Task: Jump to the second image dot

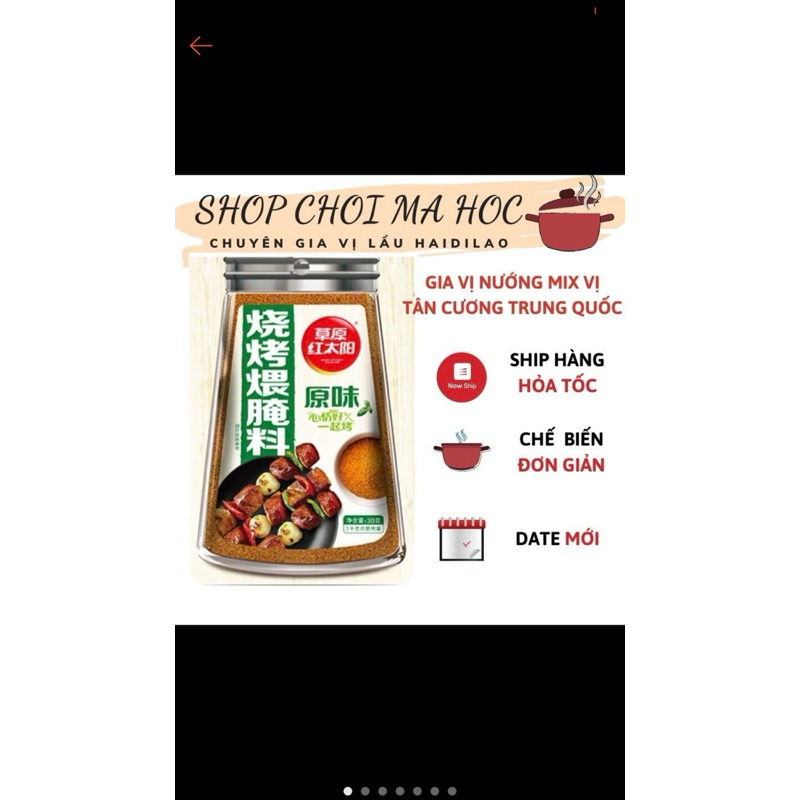Action: (x=365, y=791)
